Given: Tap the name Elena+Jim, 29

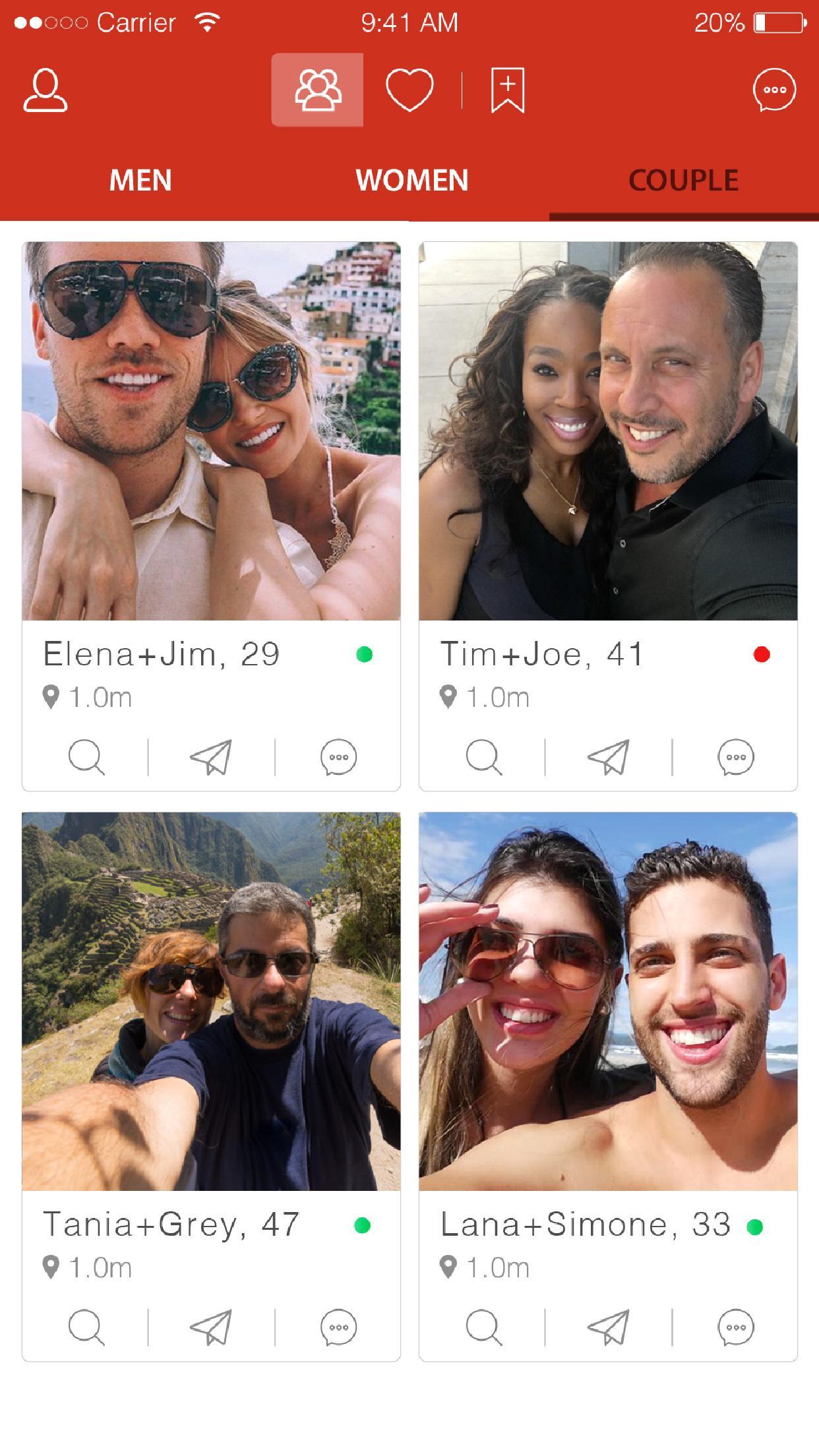Looking at the screenshot, I should [162, 653].
